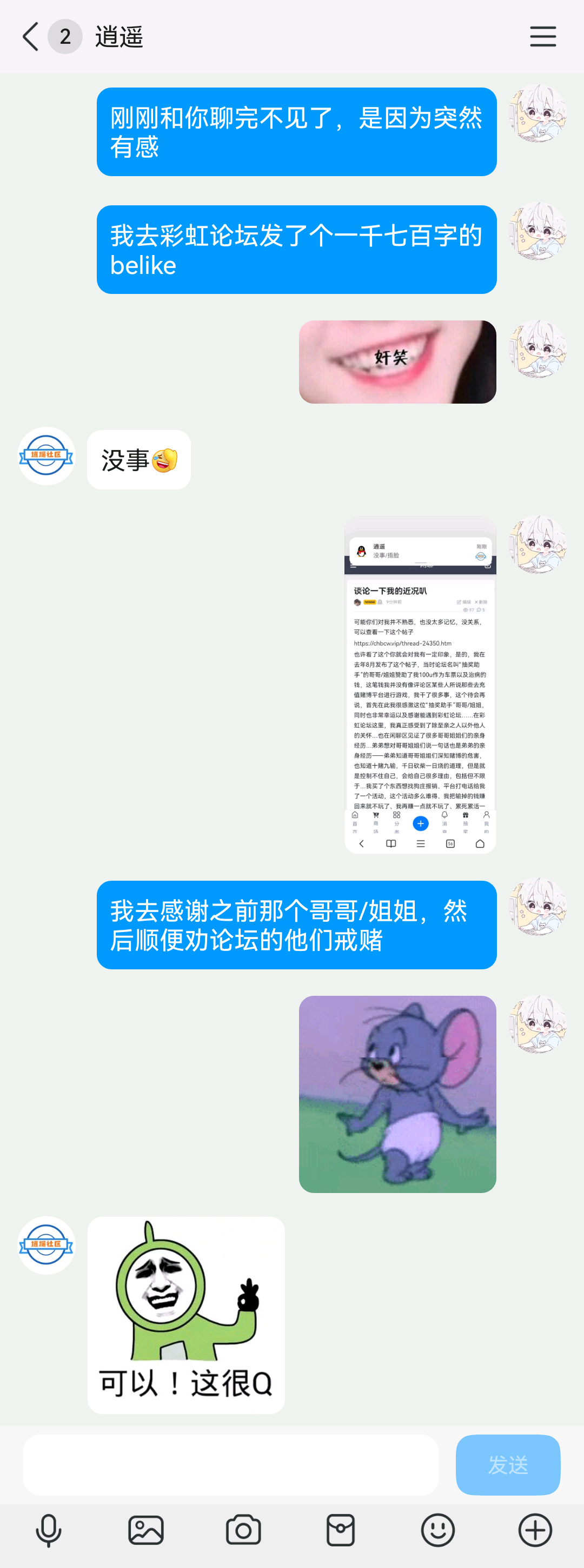This screenshot has height=1568, width=584.
Task: Go back to the chat list
Action: point(30,37)
